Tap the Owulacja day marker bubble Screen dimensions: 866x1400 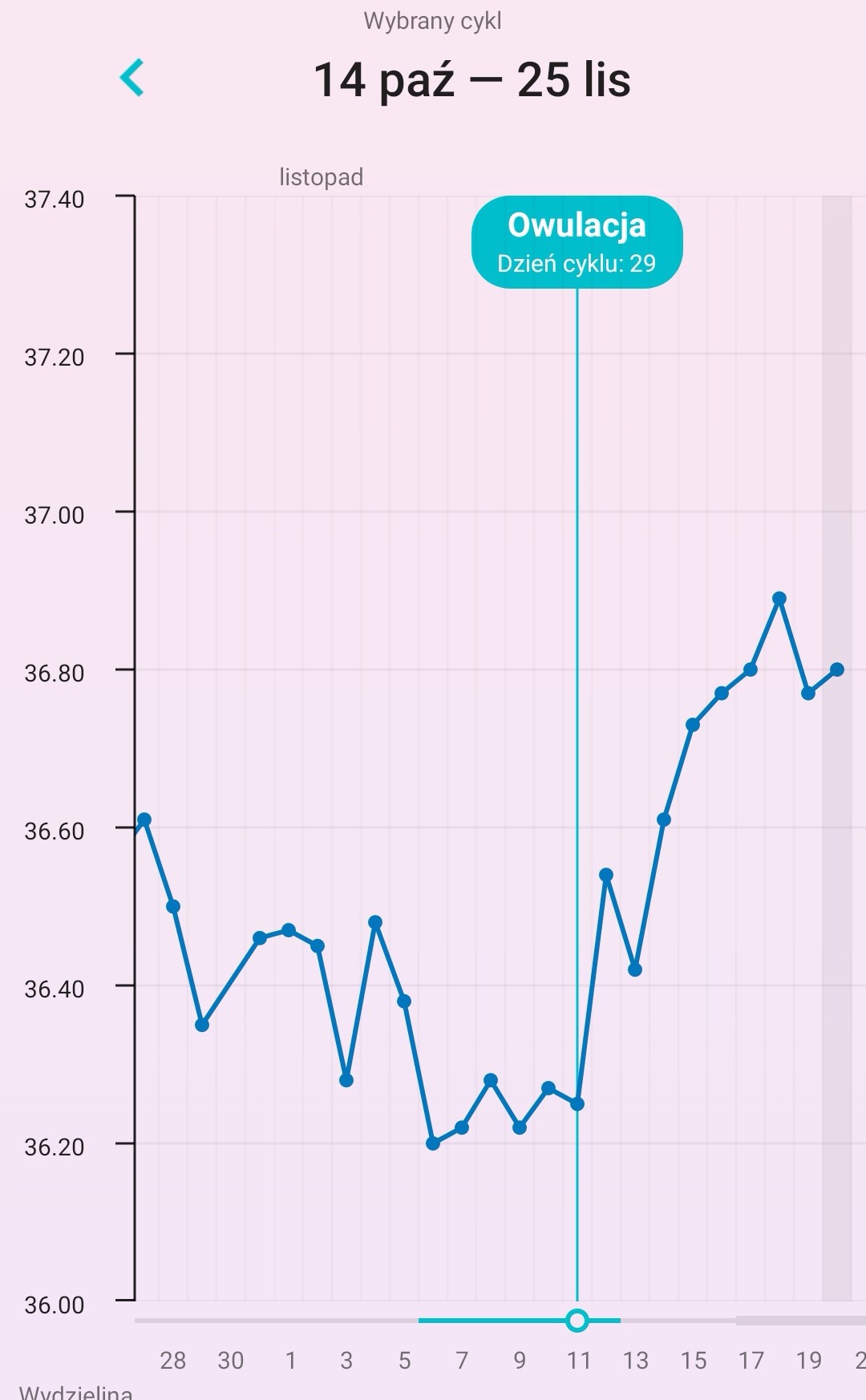pyautogui.click(x=577, y=241)
